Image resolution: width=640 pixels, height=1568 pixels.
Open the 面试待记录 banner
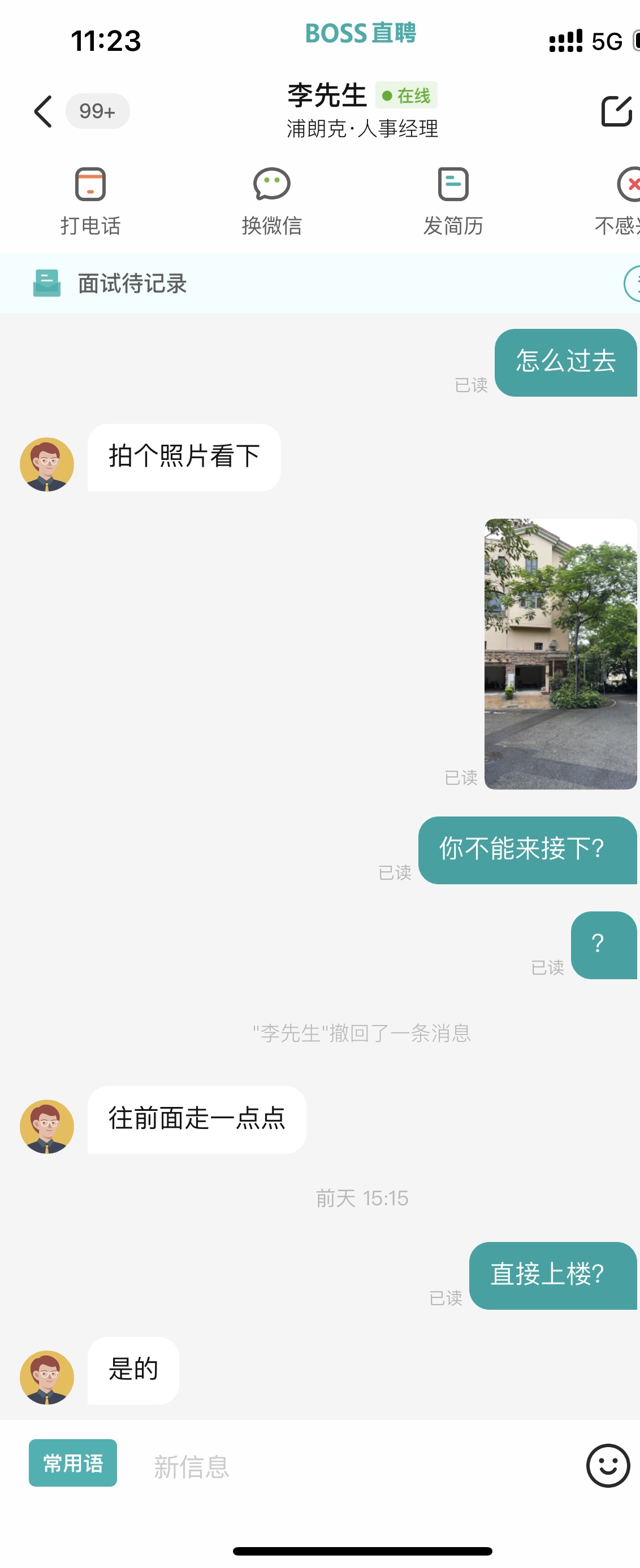coord(132,284)
